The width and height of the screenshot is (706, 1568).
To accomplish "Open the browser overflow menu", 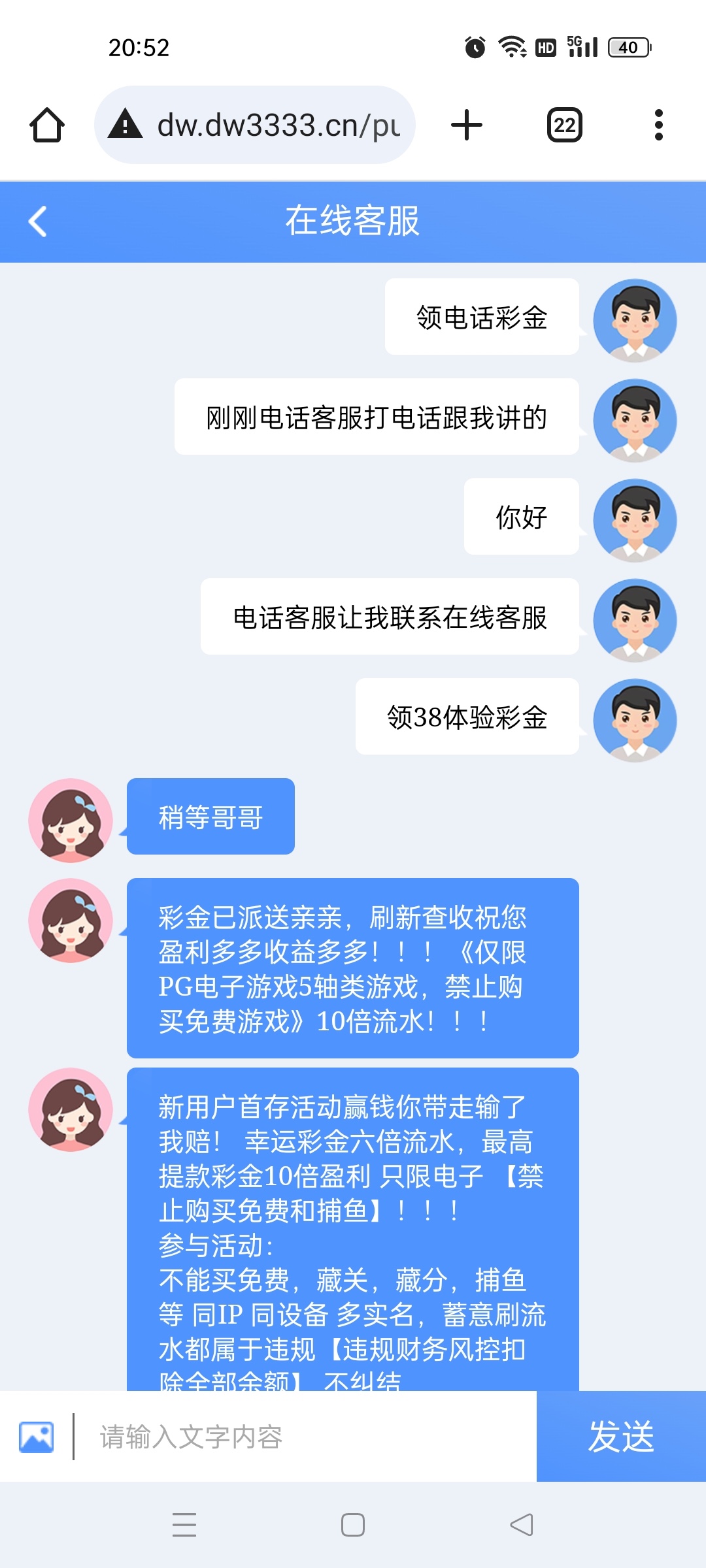I will point(658,125).
